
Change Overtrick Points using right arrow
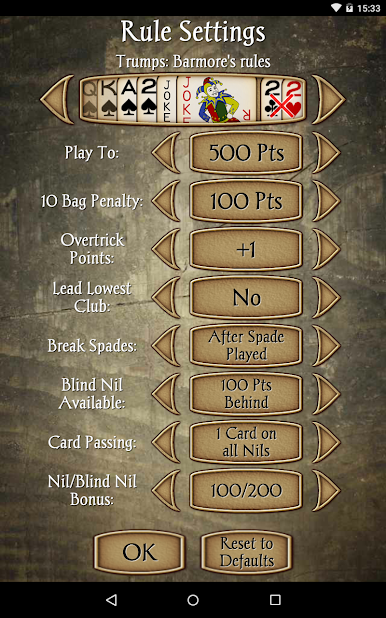click(x=326, y=249)
